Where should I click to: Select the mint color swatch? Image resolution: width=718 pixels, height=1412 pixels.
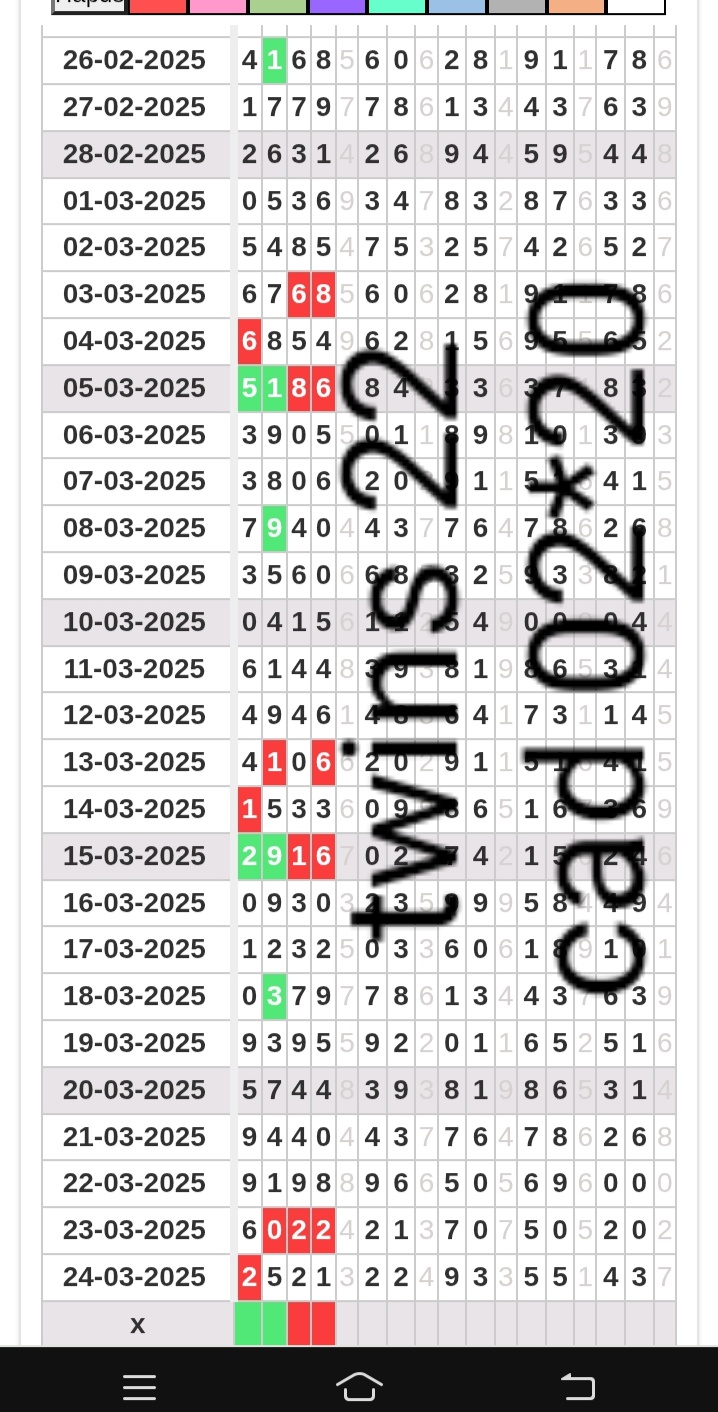[397, 6]
